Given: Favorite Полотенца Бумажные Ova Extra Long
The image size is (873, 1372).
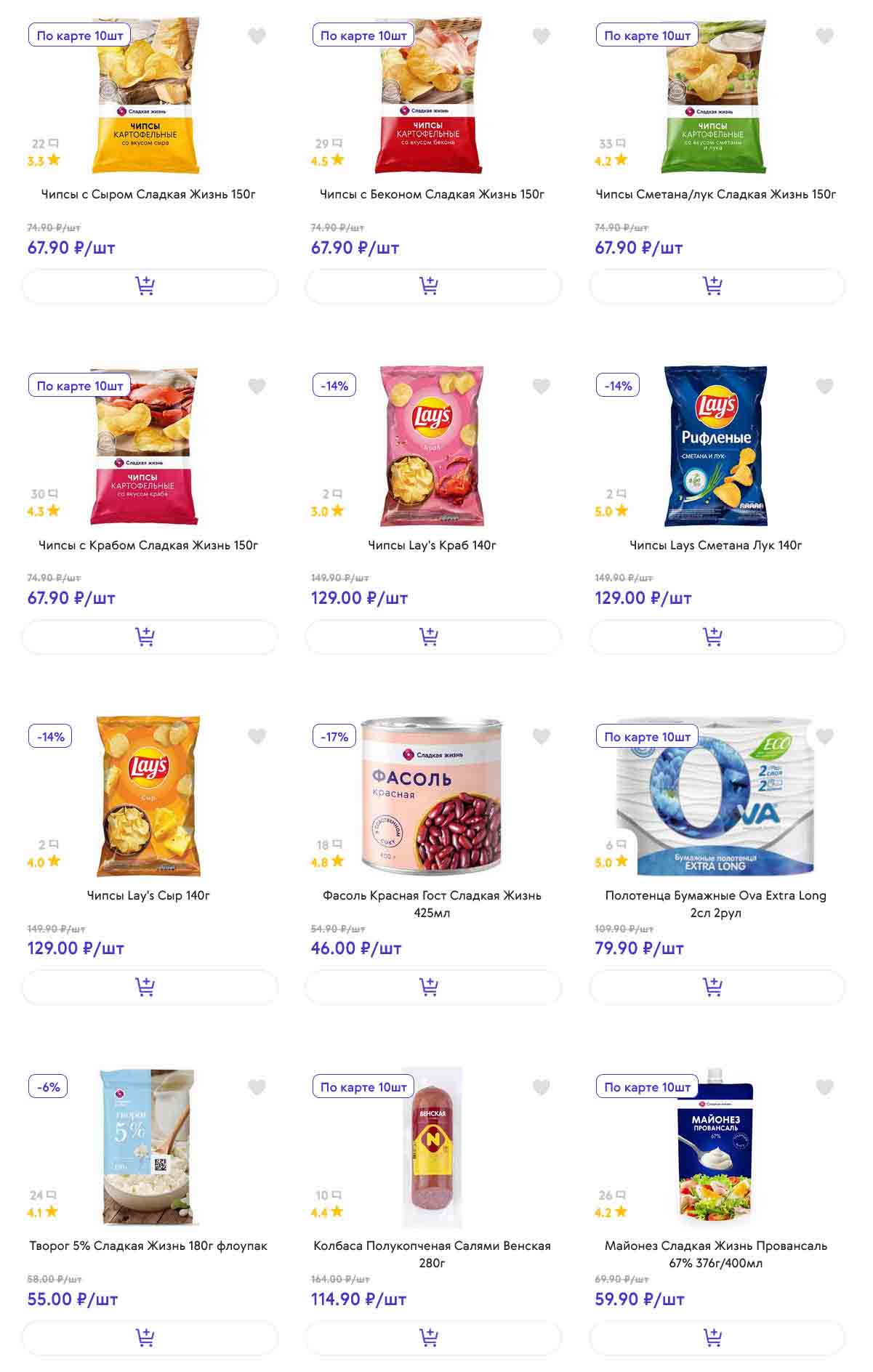Looking at the screenshot, I should pyautogui.click(x=824, y=737).
